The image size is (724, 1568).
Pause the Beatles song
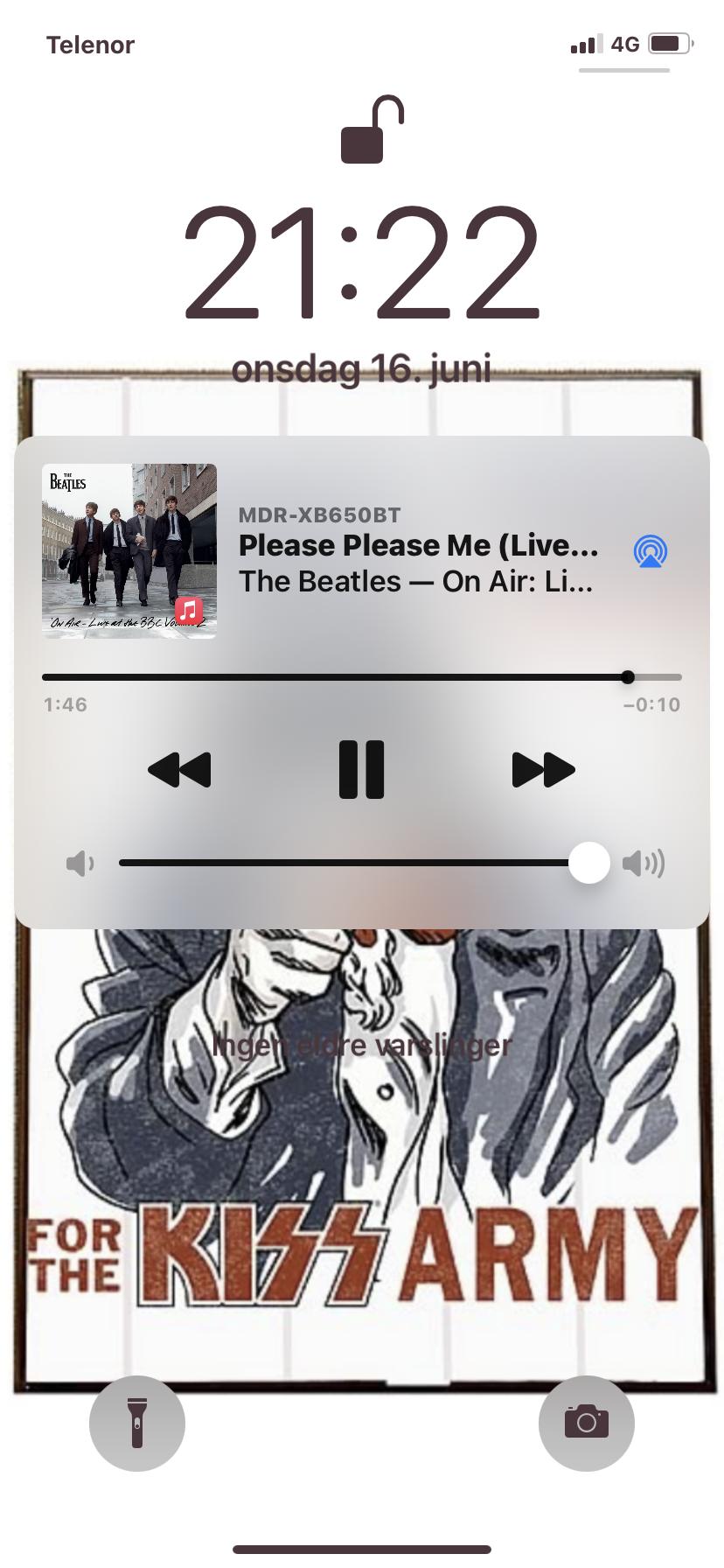click(361, 770)
